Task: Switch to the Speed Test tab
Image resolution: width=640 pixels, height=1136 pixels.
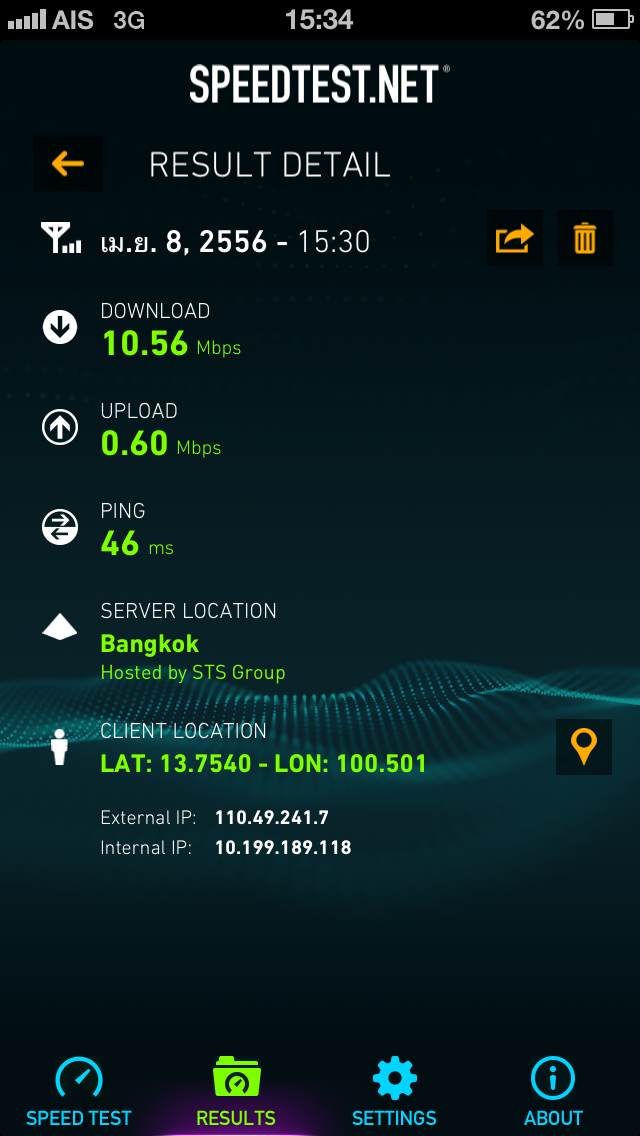Action: point(79,1092)
